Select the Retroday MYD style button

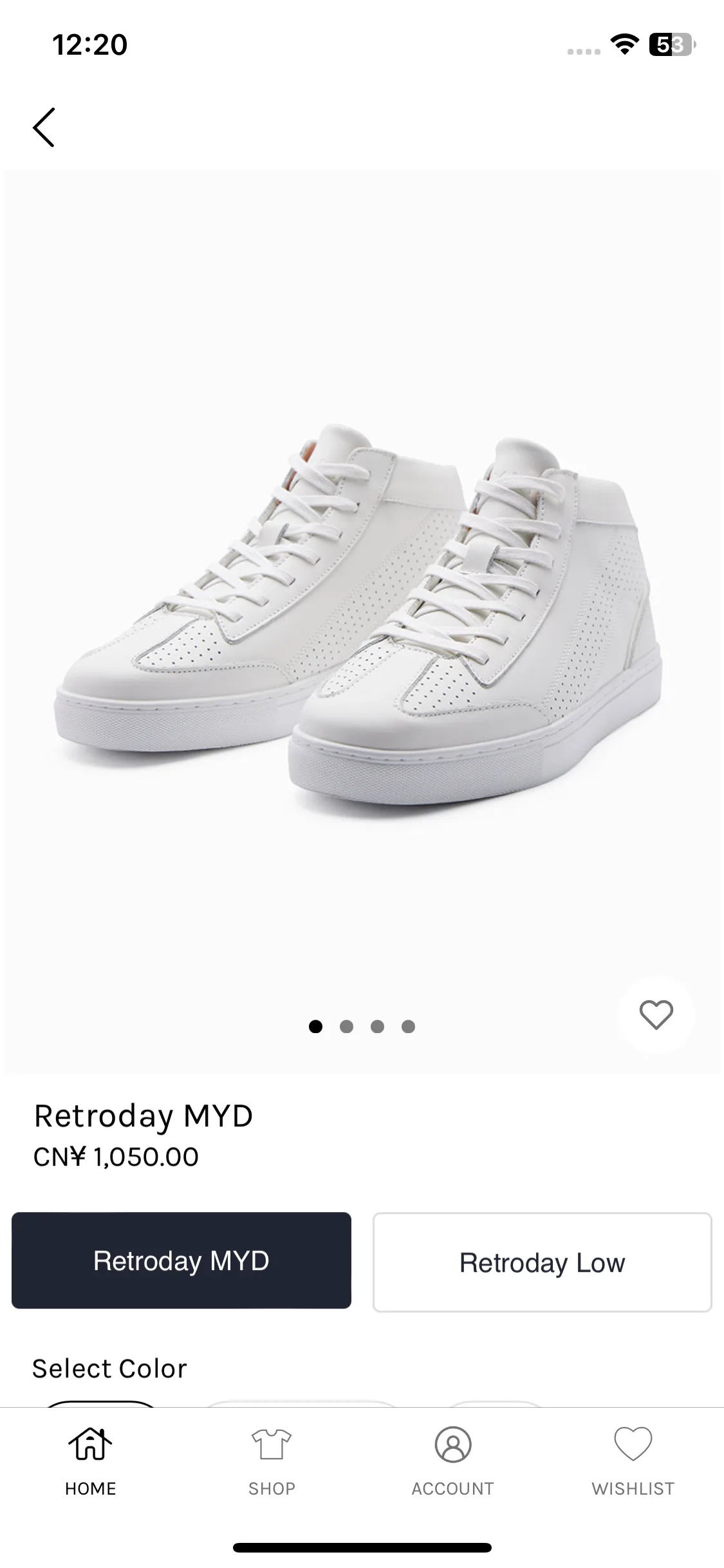[x=181, y=1260]
